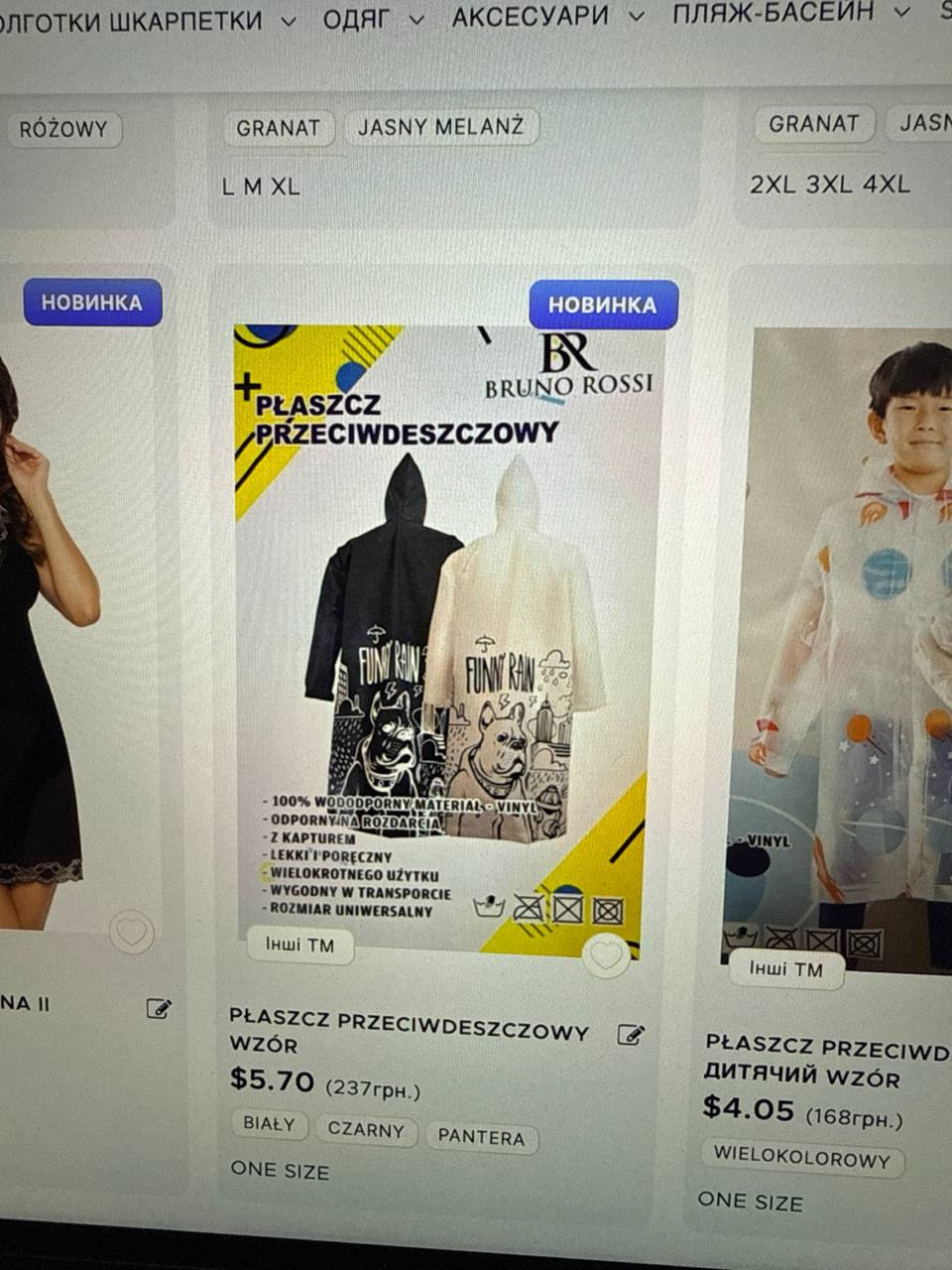Edit the black dress product
Image resolution: width=952 pixels, height=1270 pixels.
pos(159,1009)
